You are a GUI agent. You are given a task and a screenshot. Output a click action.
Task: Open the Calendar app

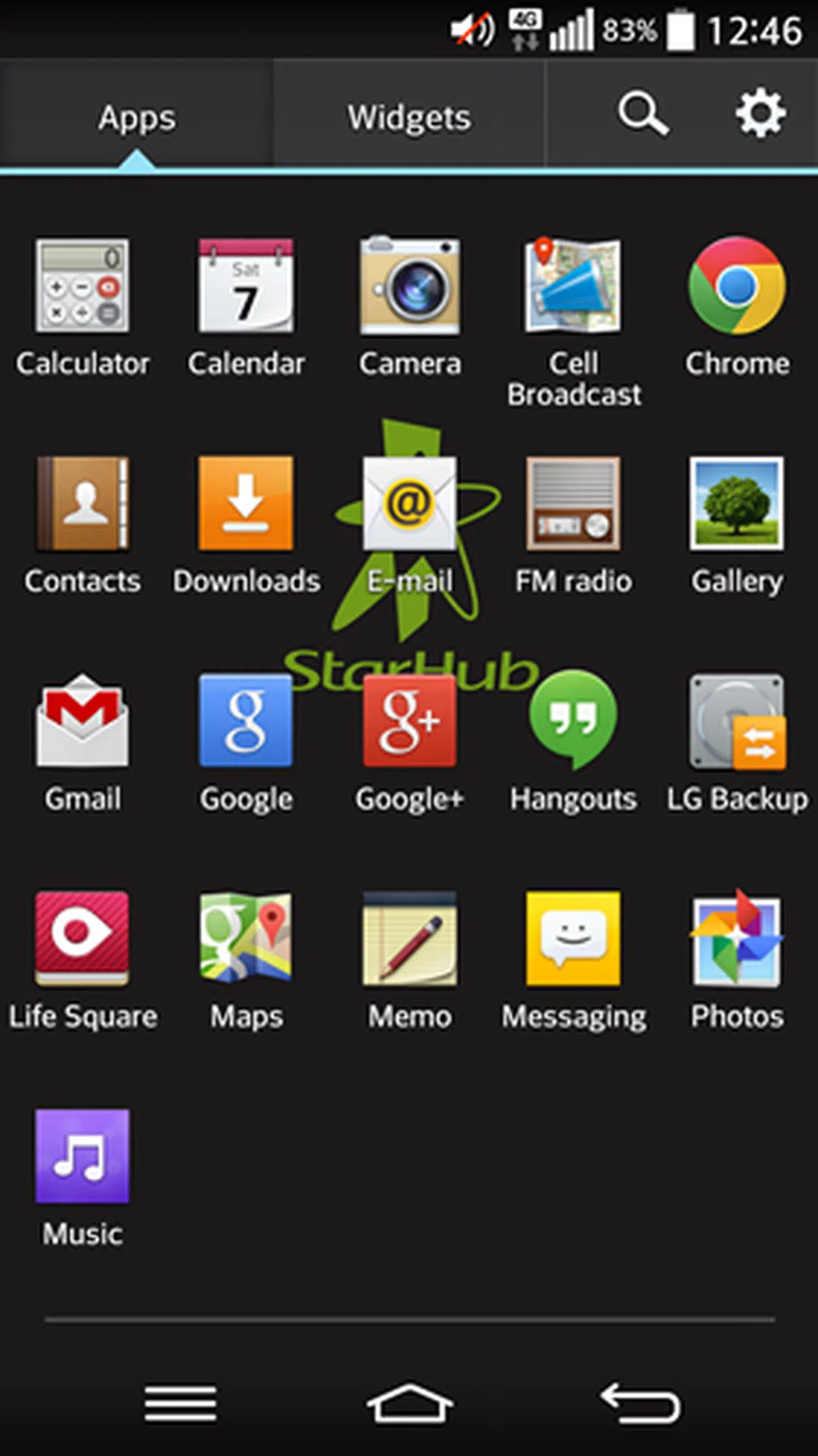point(246,286)
